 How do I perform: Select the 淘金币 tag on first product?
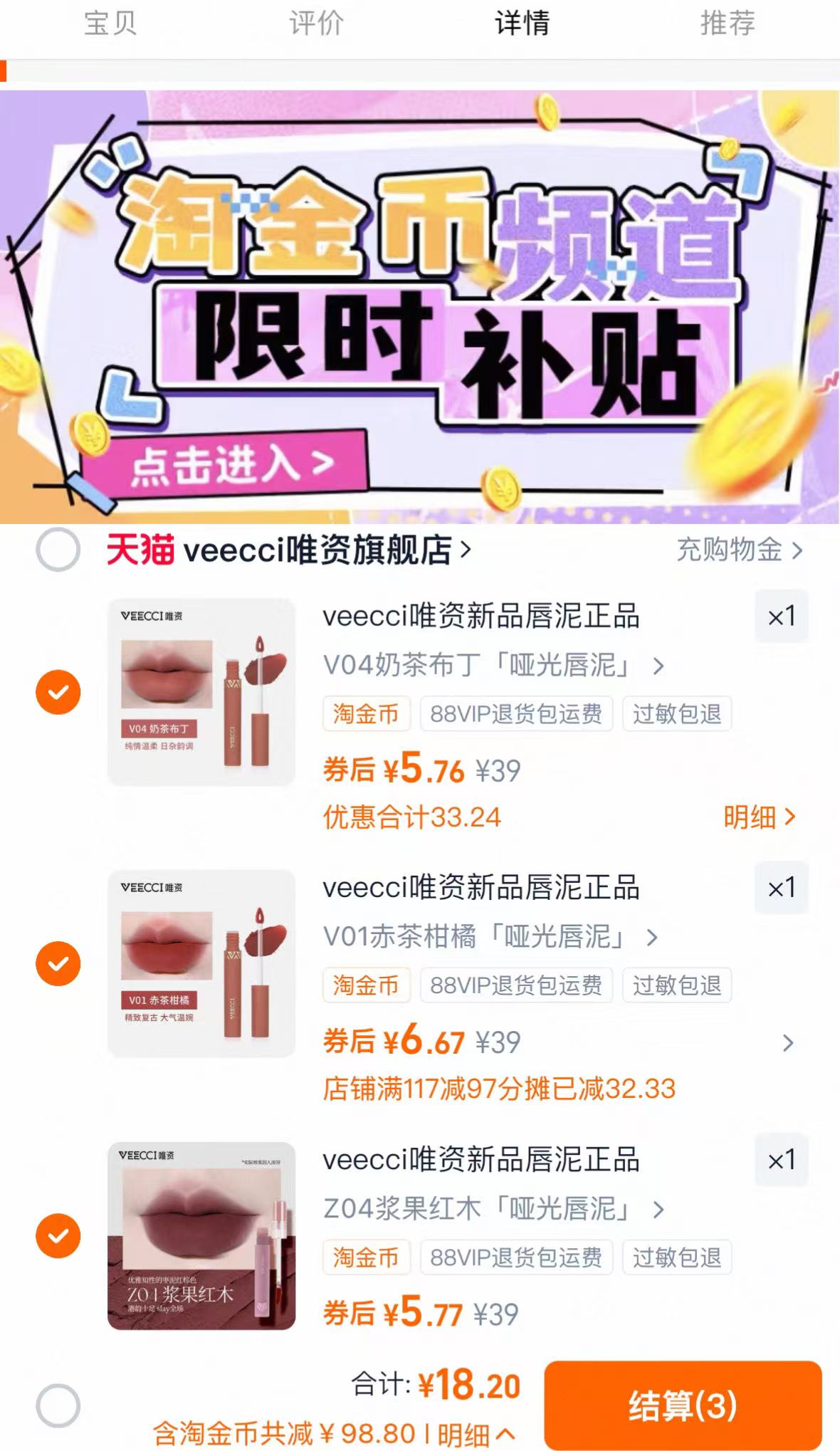point(367,715)
